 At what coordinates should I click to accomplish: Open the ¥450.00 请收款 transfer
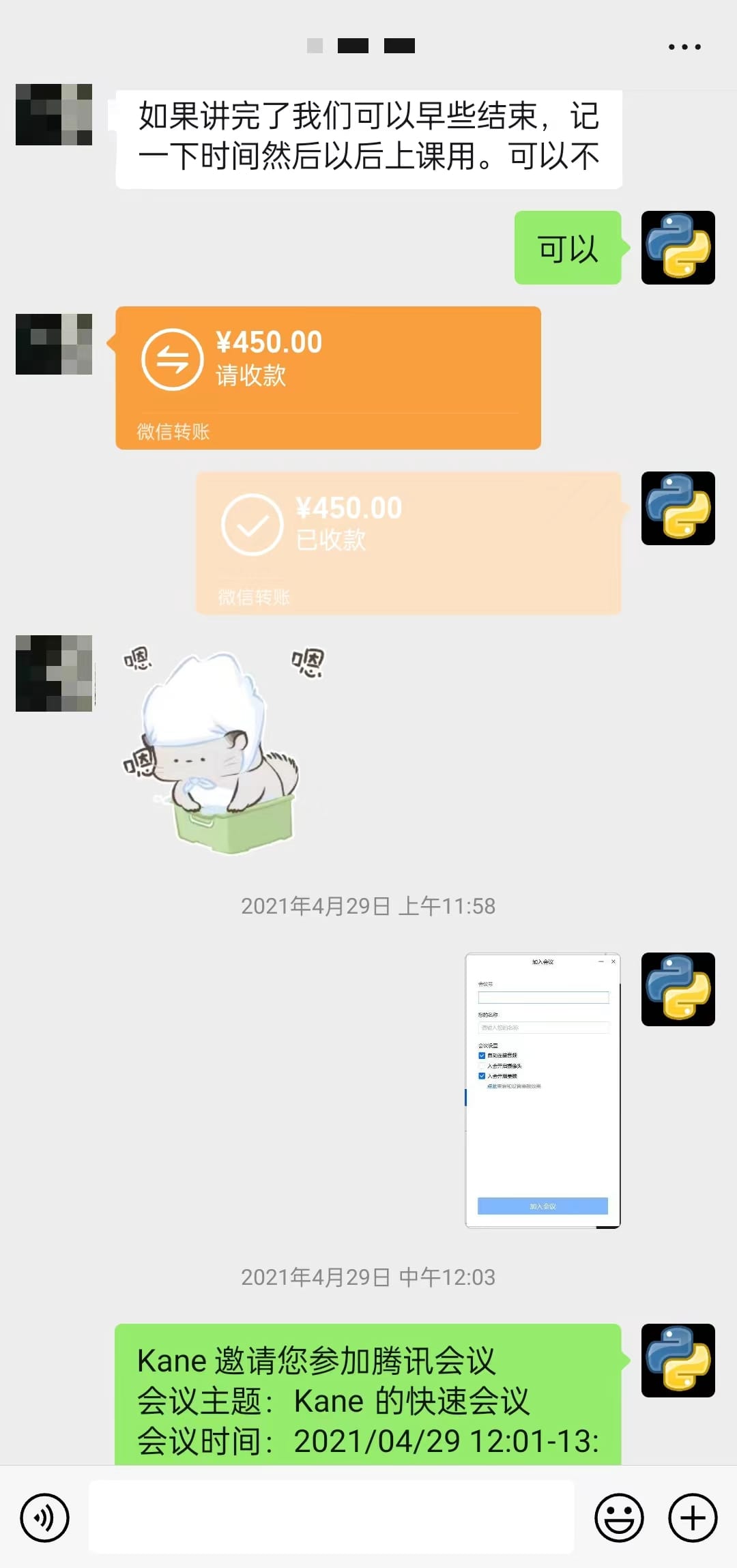pyautogui.click(x=328, y=378)
